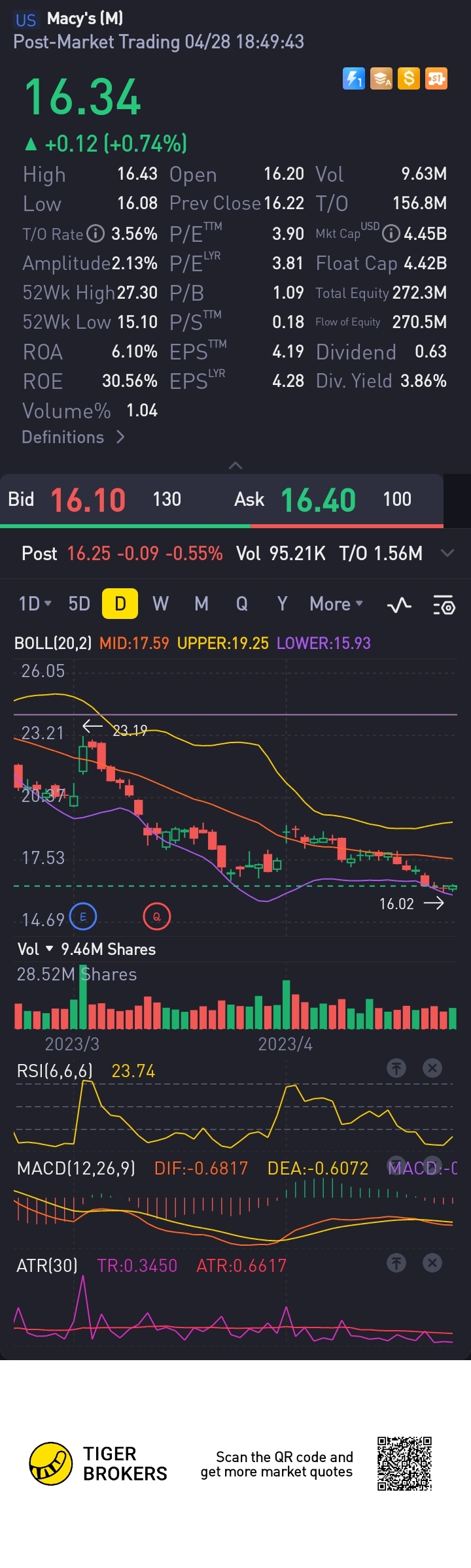Open the More chart periods dropdown
471x1568 pixels.
pyautogui.click(x=336, y=604)
